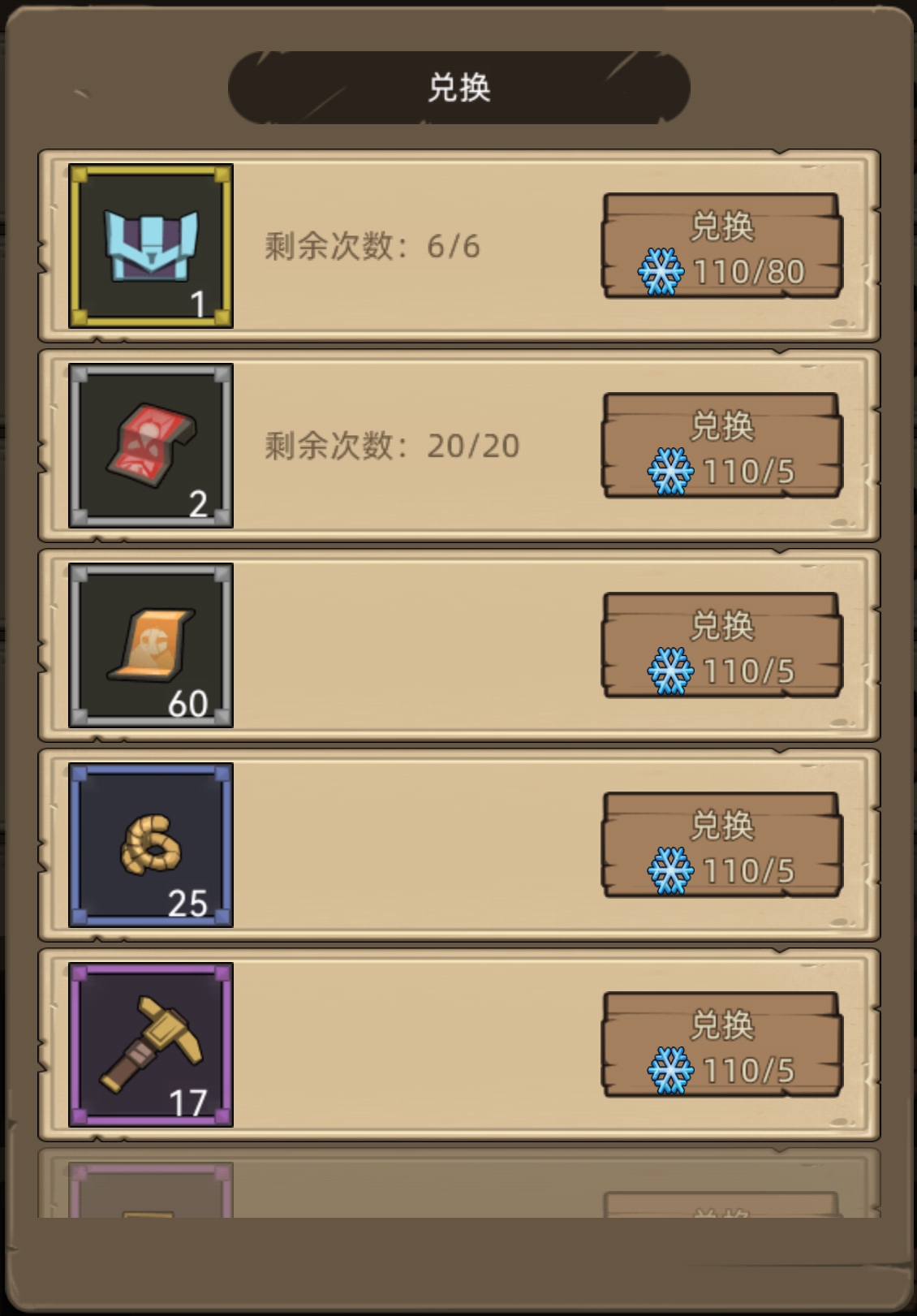Viewport: 917px width, 1316px height.
Task: Exchange snowflakes for the coiled rope item
Action: point(722,845)
